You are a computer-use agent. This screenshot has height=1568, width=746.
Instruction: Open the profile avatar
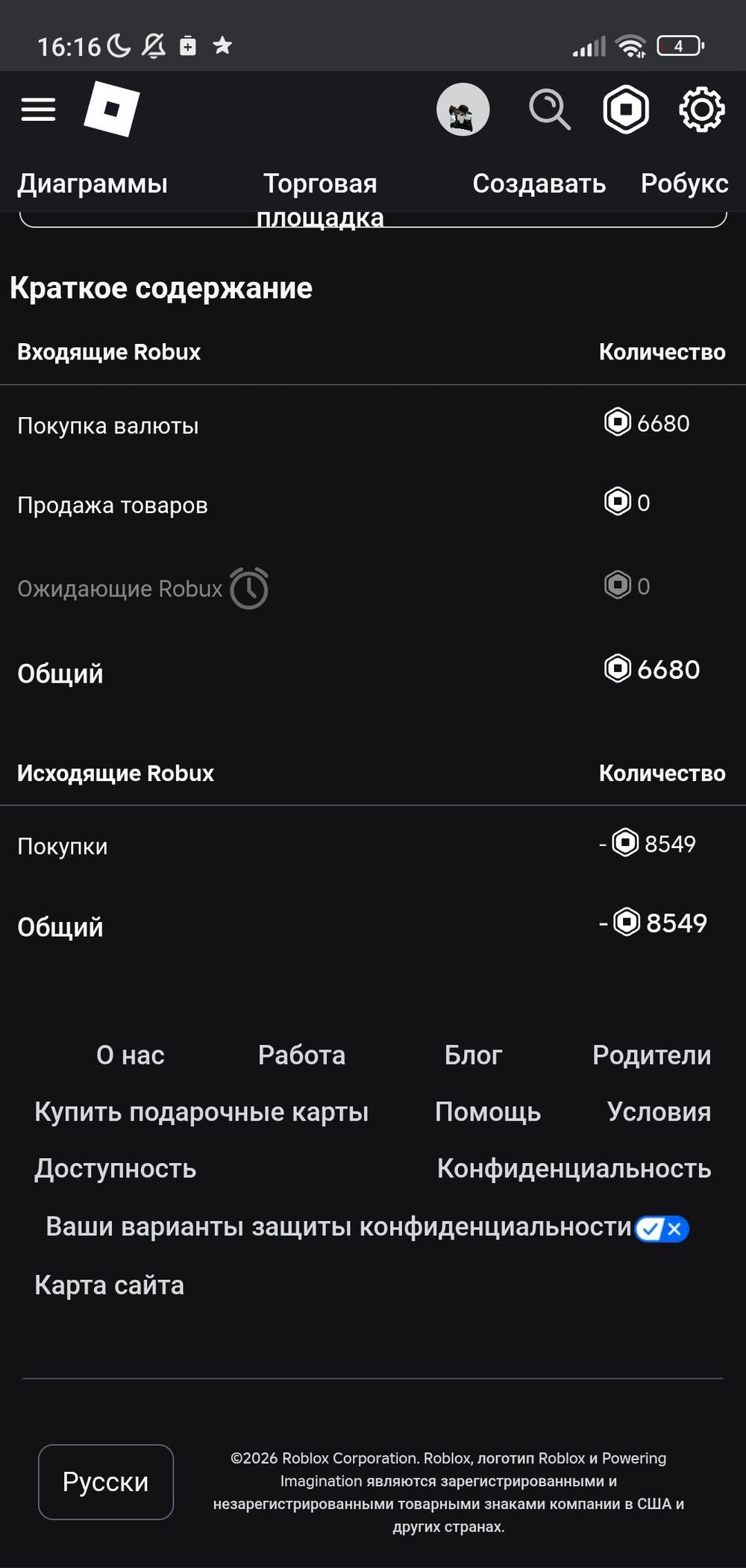tap(463, 109)
